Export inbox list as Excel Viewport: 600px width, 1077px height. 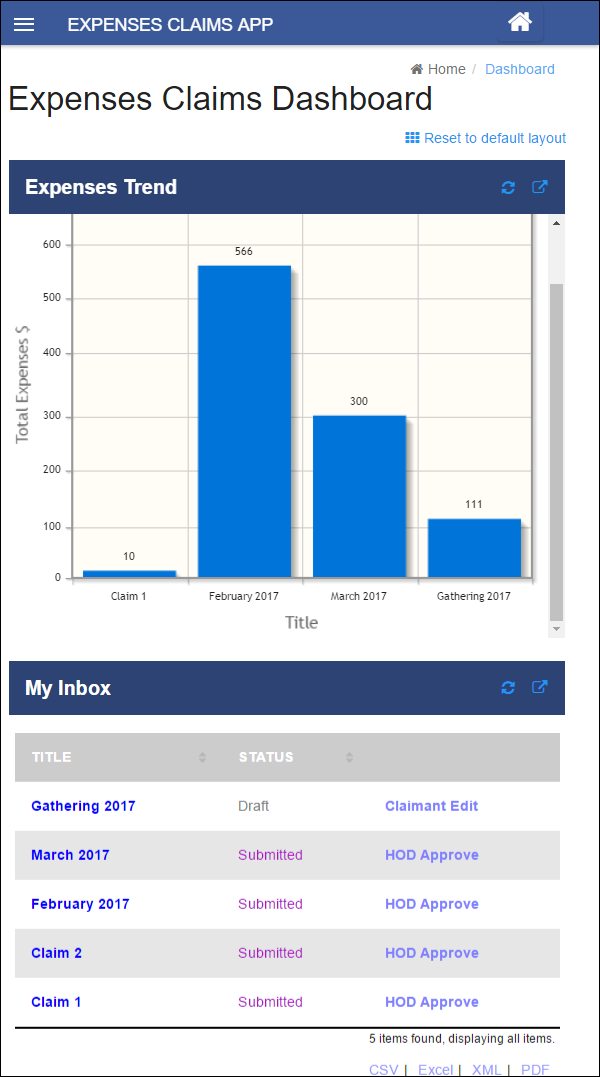[435, 1069]
